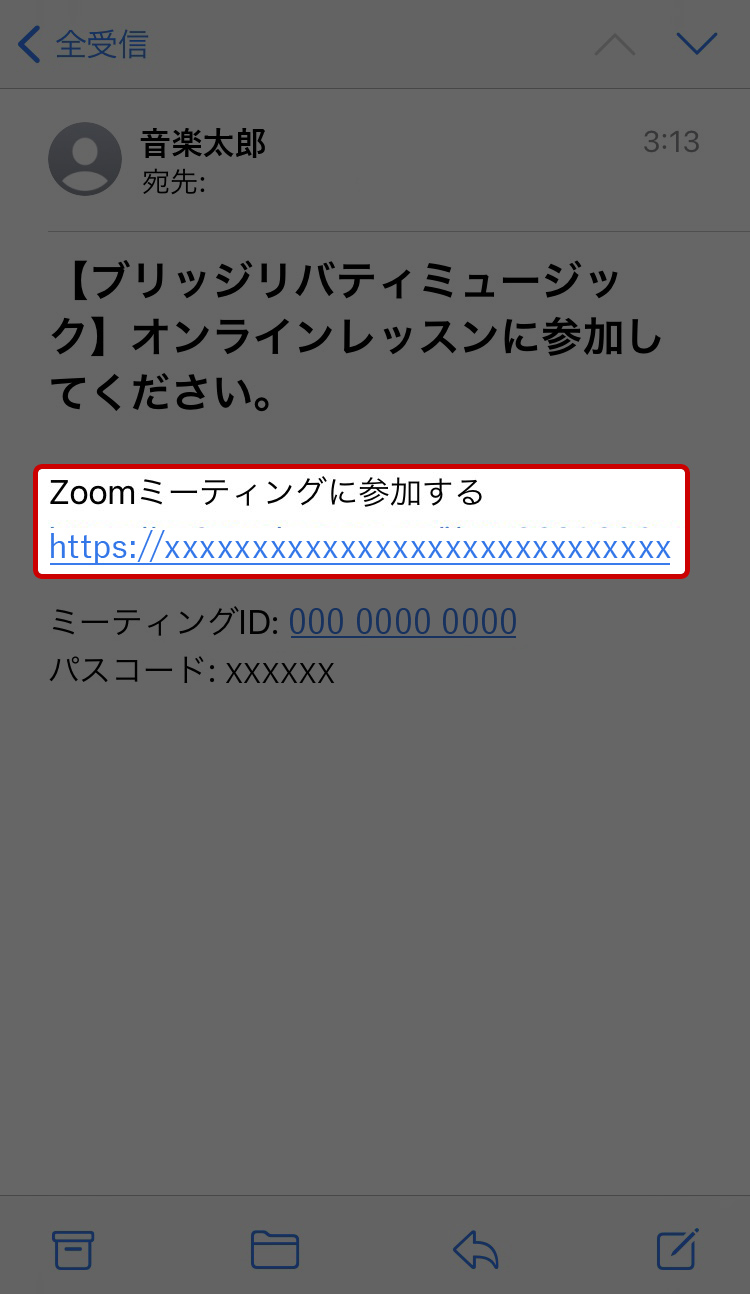This screenshot has height=1294, width=750.
Task: Move this email to a folder
Action: tap(275, 1249)
